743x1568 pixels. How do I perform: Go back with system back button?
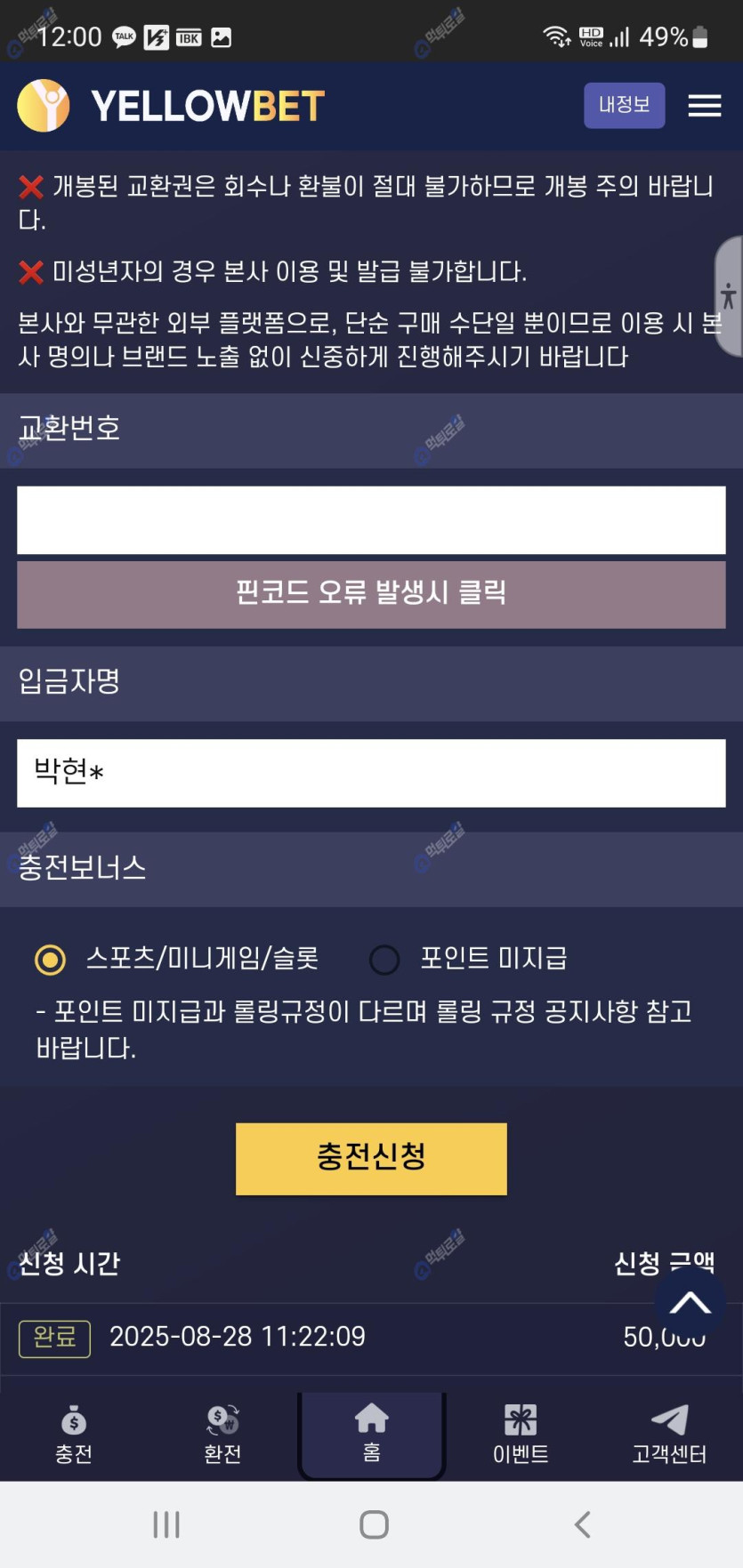tap(582, 1524)
